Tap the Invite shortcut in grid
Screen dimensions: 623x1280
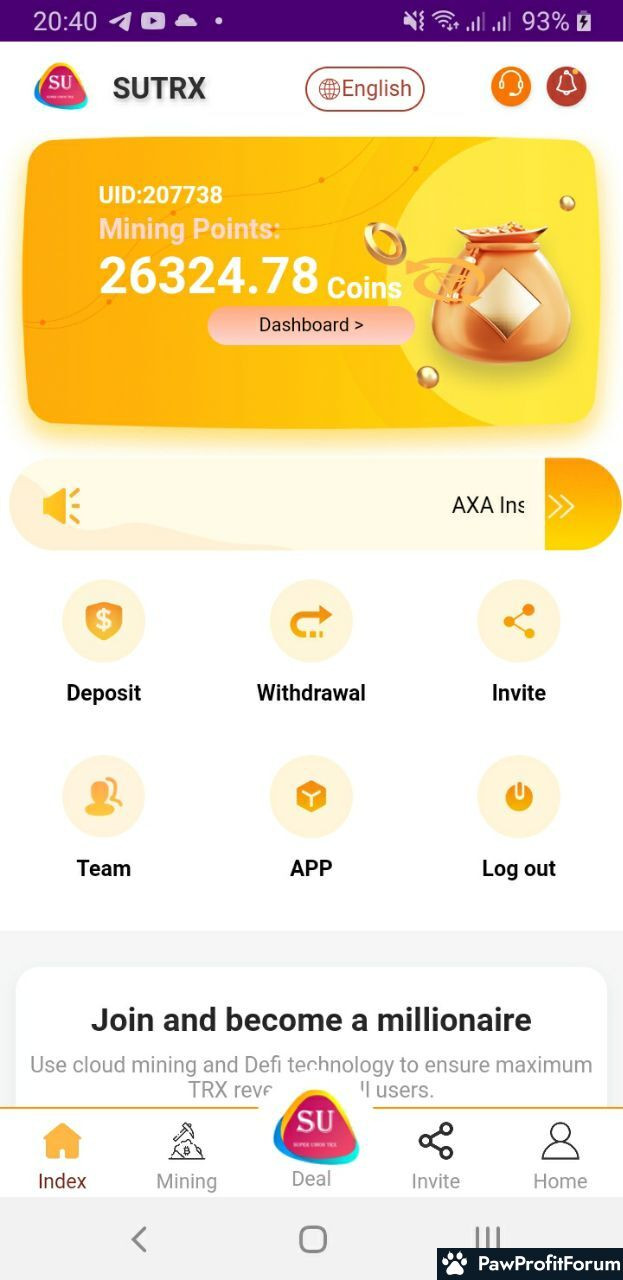[518, 622]
